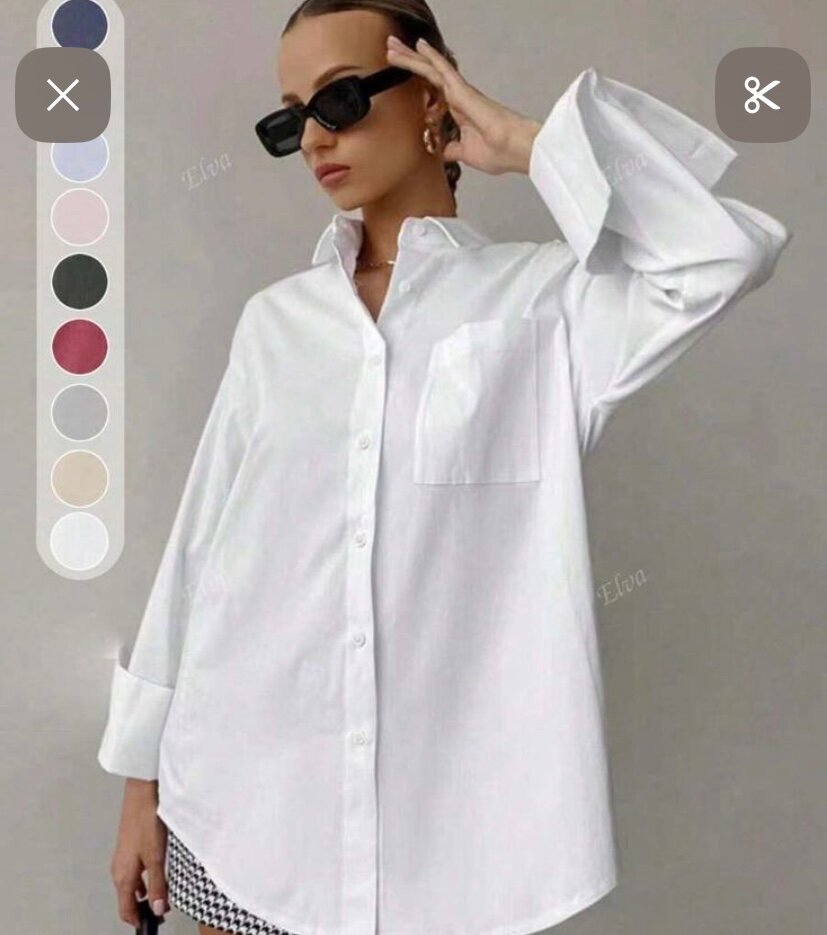Select the dark green color option
Screen dimensions: 827x935
click(x=77, y=280)
